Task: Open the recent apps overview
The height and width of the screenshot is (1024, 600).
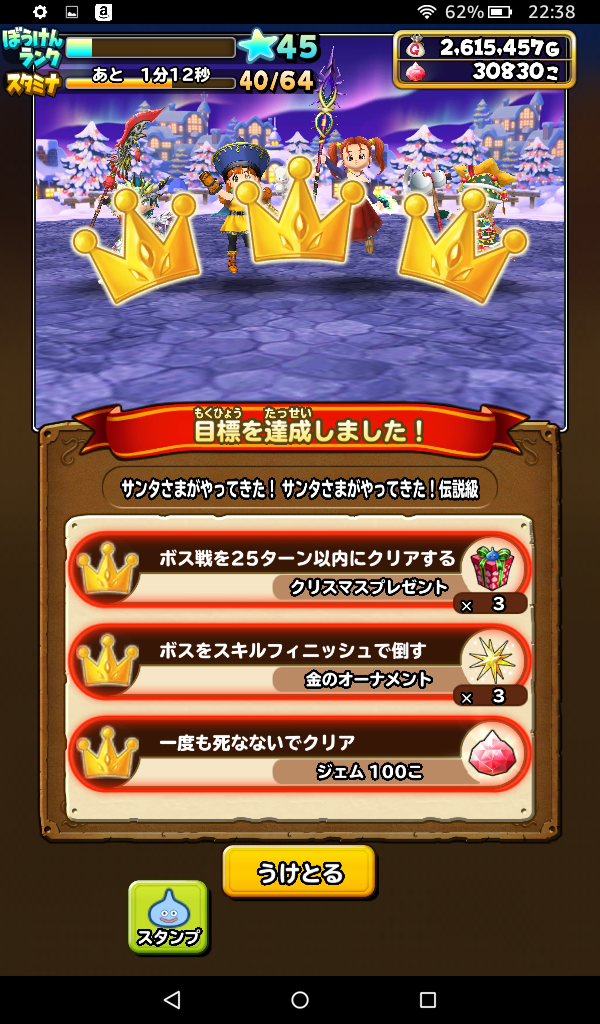Action: click(428, 999)
